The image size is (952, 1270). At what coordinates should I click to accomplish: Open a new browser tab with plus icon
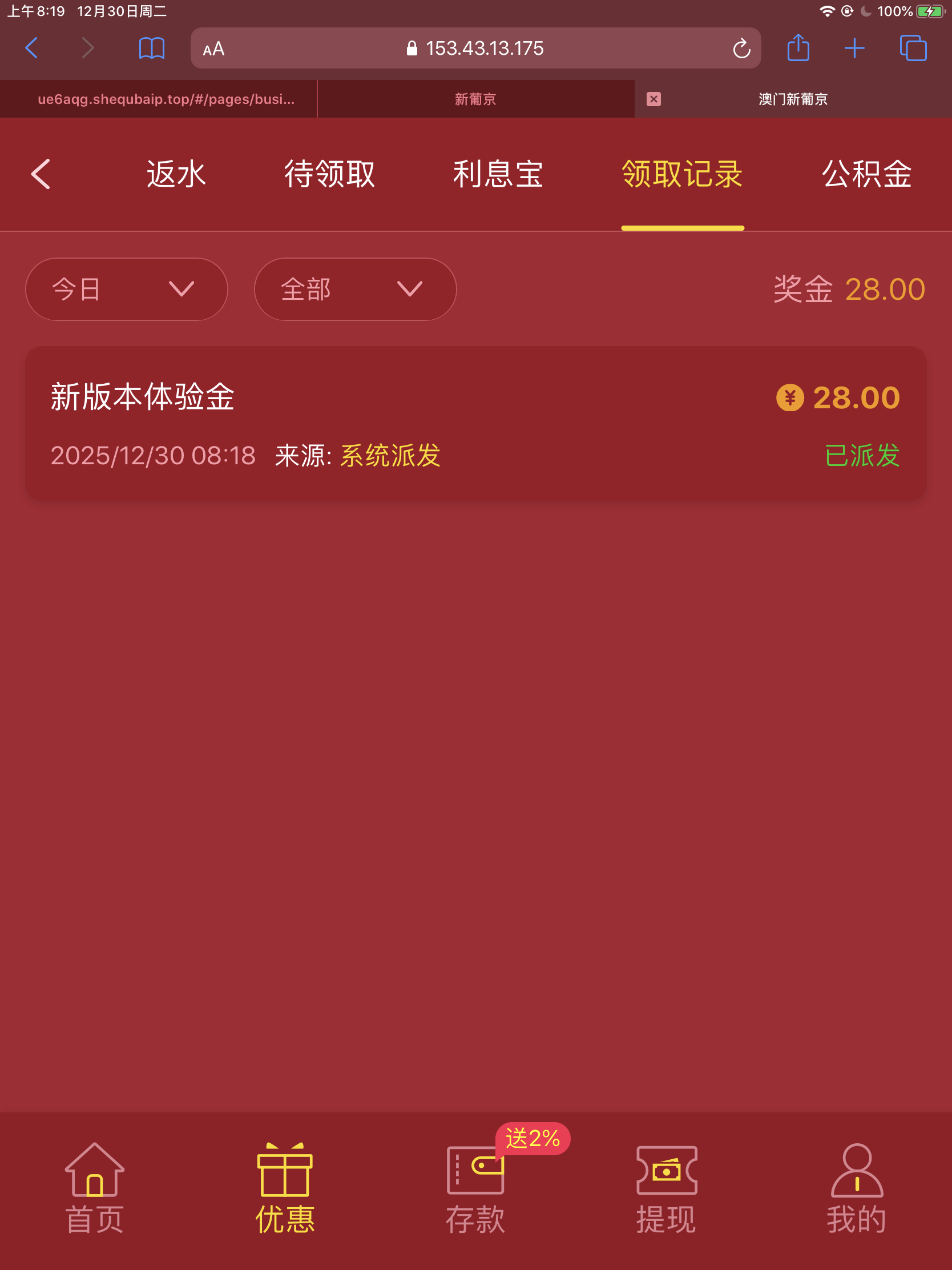[854, 48]
